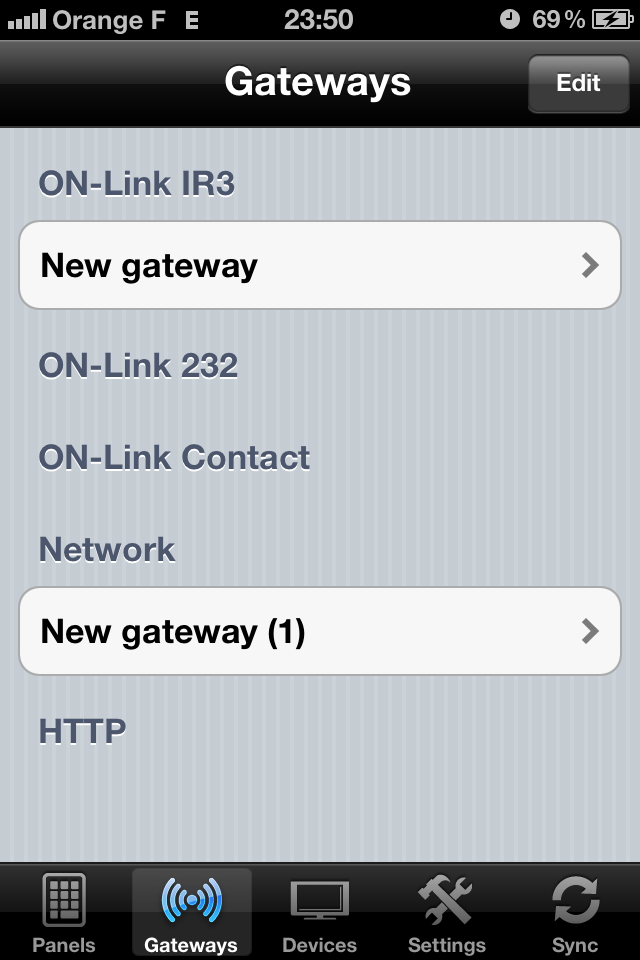The width and height of the screenshot is (640, 960).
Task: Switch to the Panels tab
Action: tap(64, 912)
